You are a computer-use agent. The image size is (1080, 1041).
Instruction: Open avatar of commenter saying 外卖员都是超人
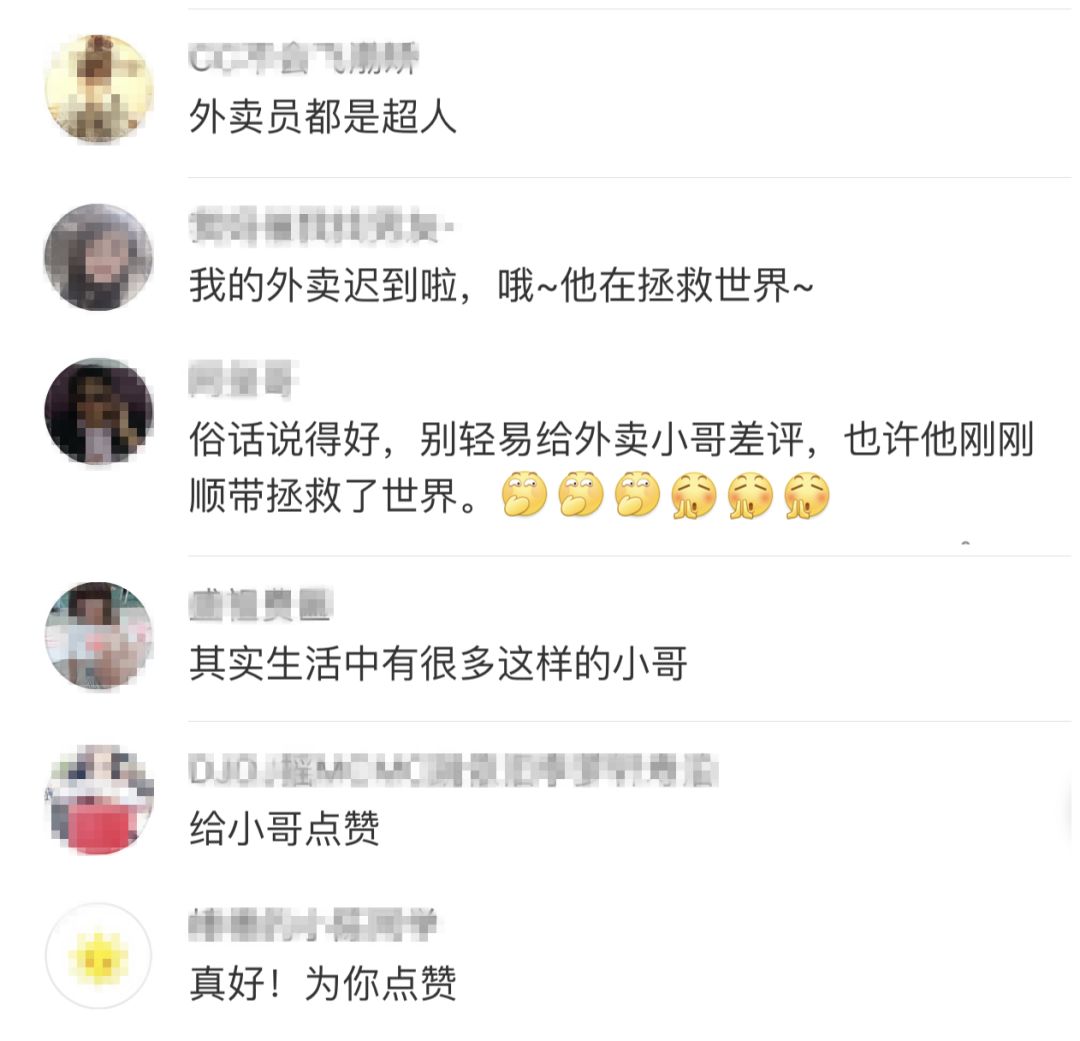point(98,89)
